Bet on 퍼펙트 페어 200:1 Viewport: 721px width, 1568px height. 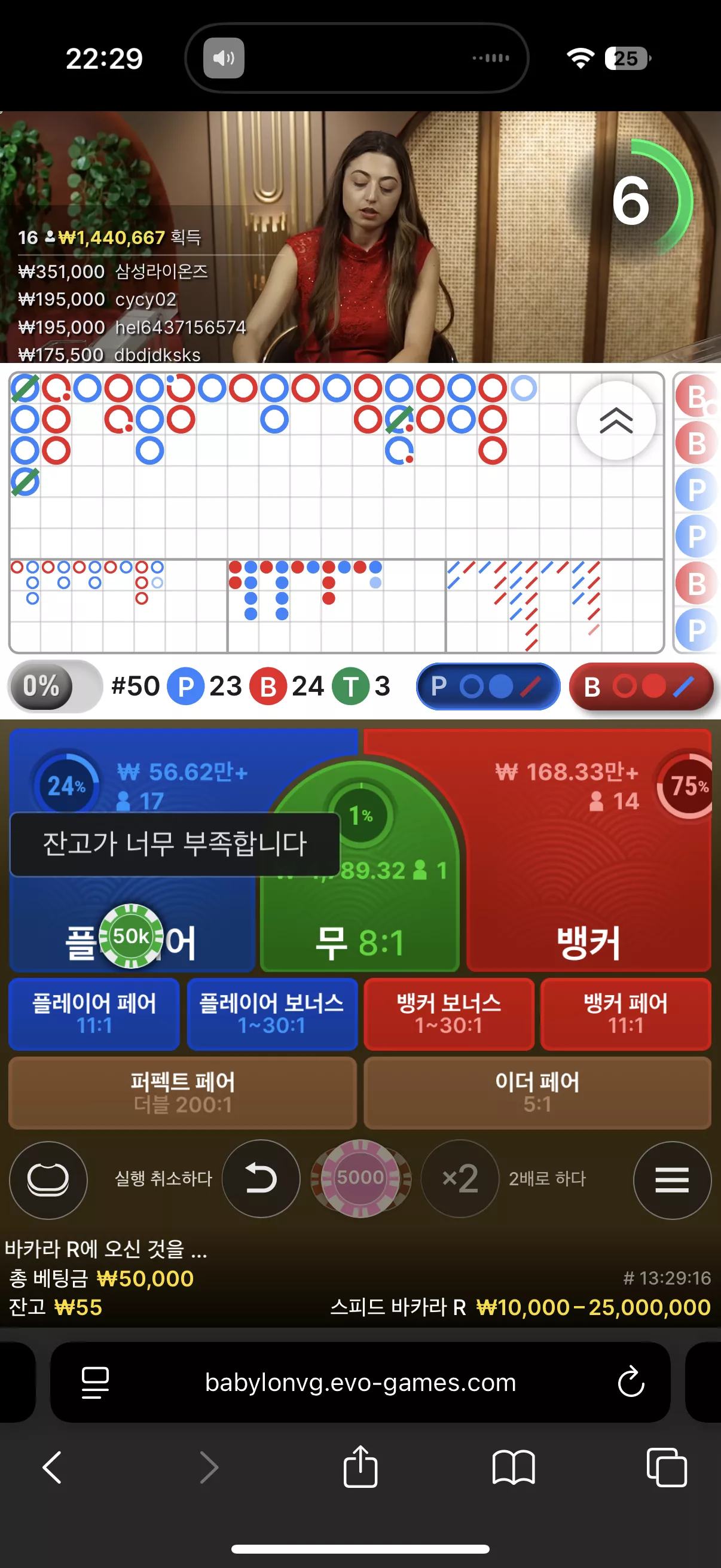[182, 1093]
